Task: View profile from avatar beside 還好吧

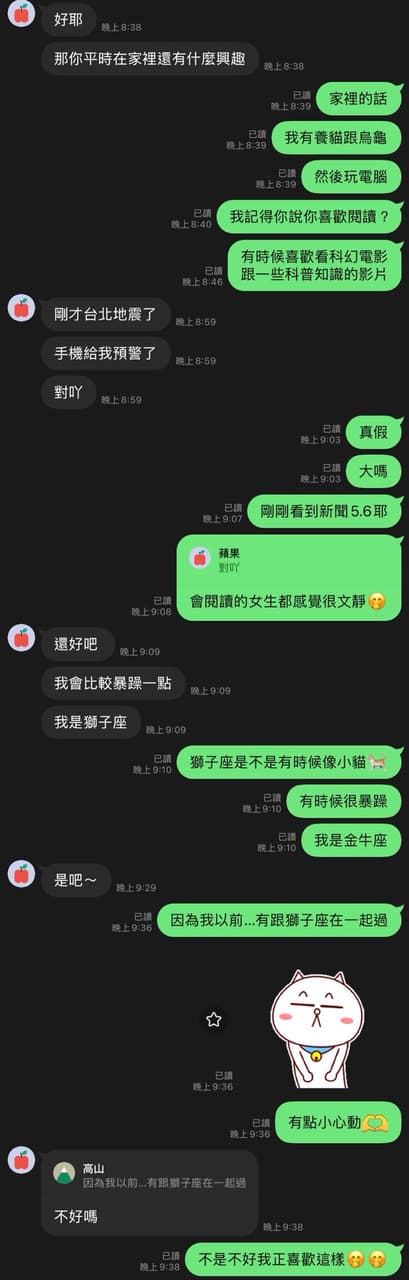Action: pos(21,638)
